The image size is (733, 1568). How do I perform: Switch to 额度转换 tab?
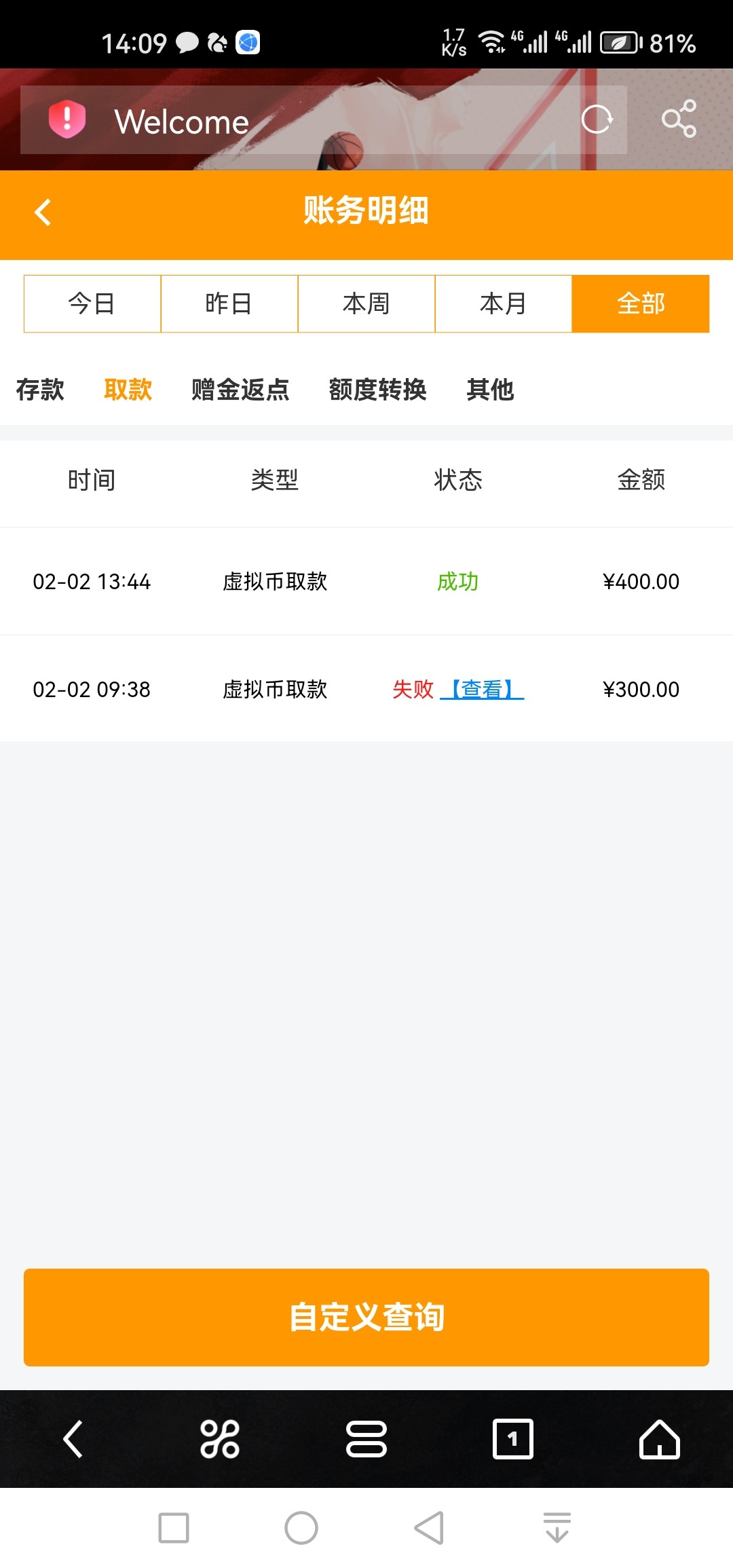377,390
